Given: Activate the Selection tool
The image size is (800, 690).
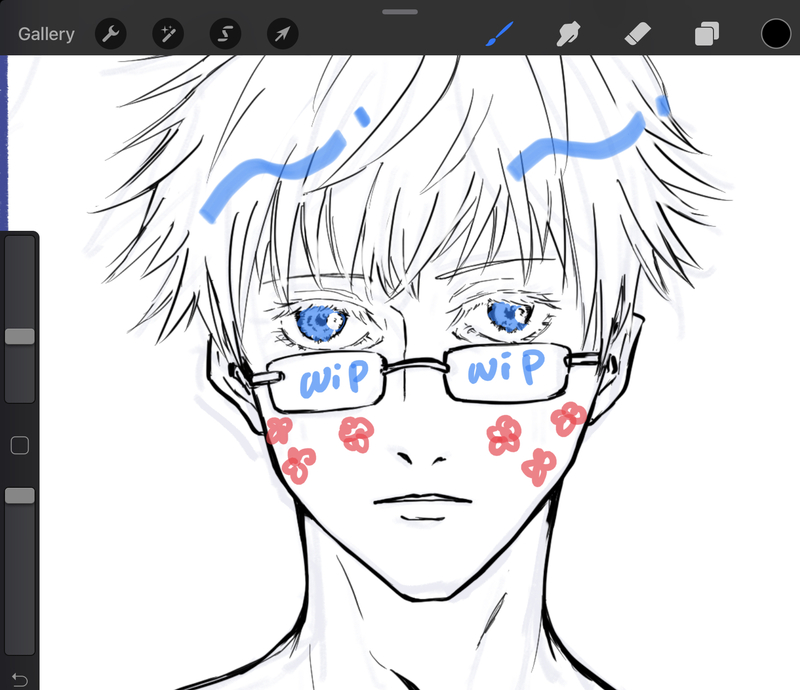Looking at the screenshot, I should (x=225, y=34).
